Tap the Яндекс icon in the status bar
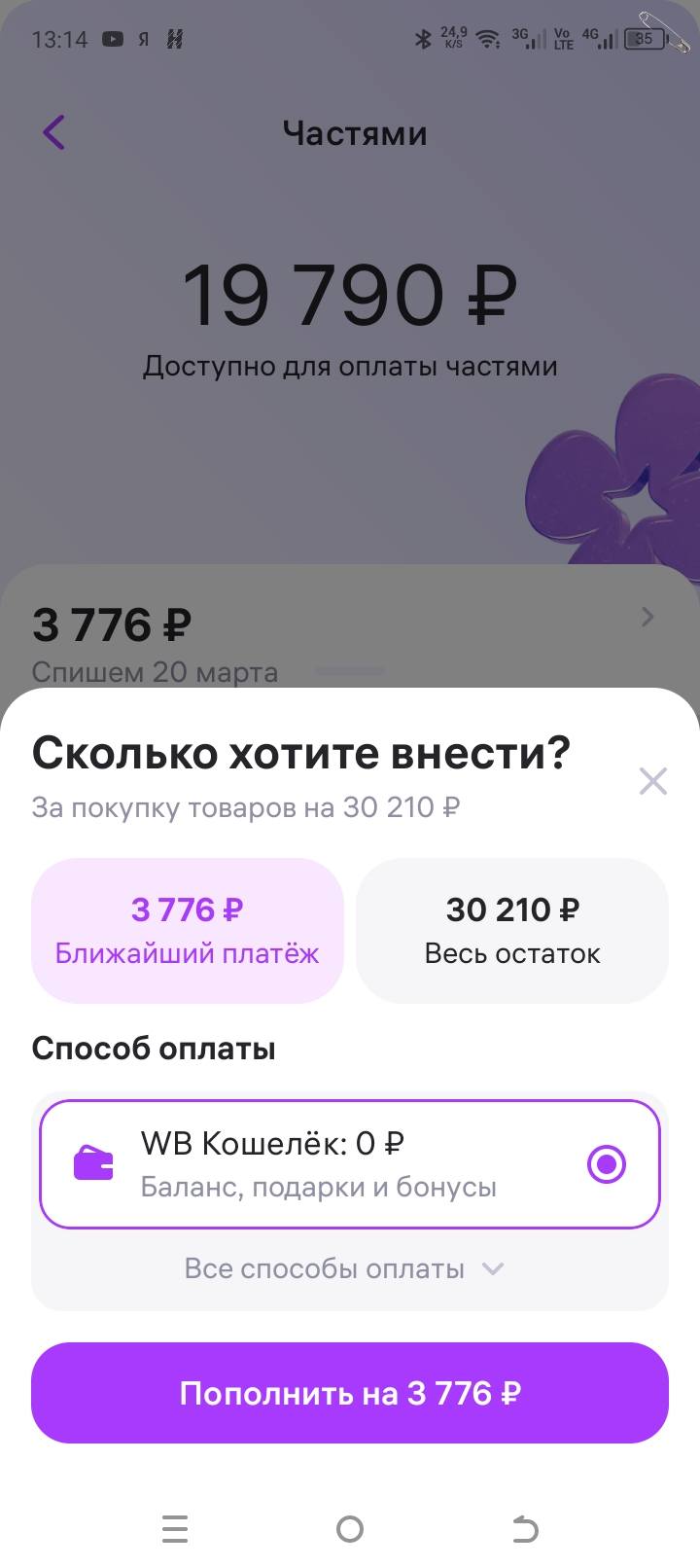The height and width of the screenshot is (1568, 700). tap(146, 38)
